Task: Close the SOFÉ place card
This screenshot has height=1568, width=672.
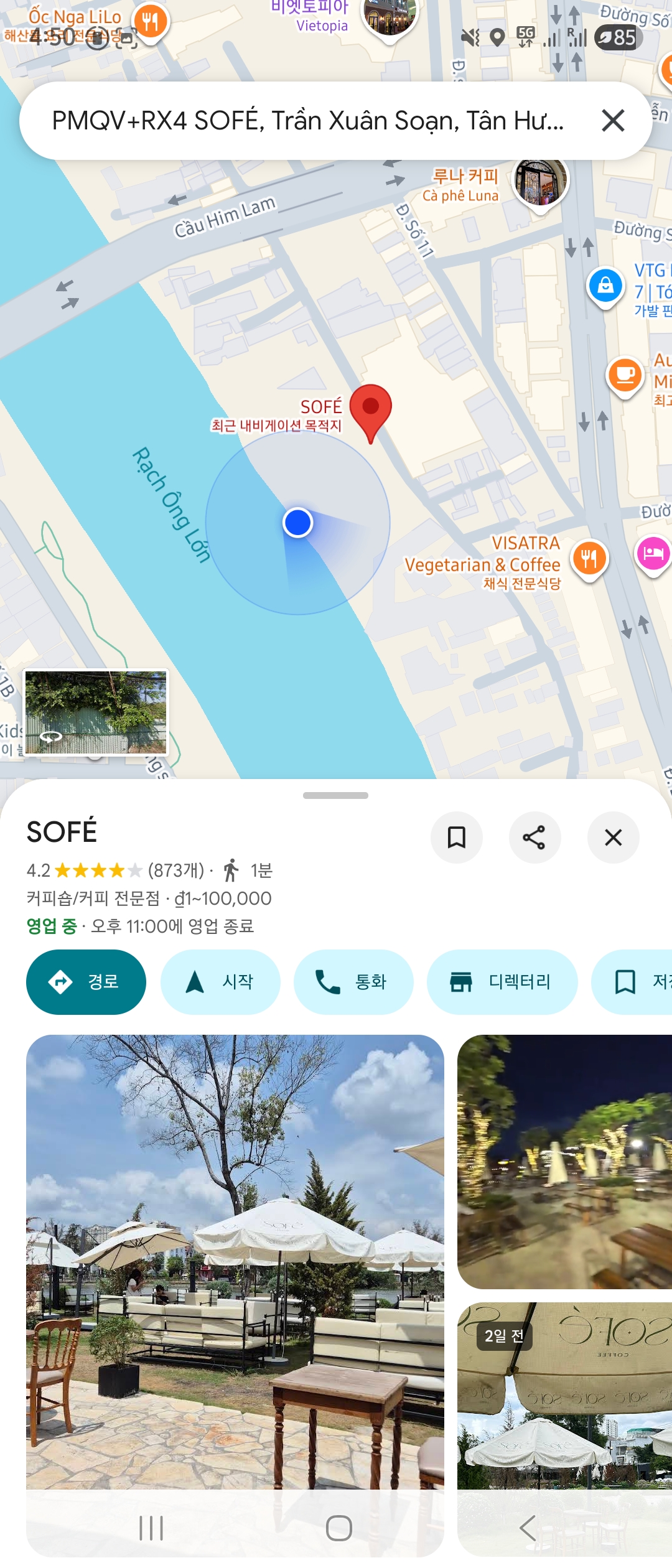Action: point(613,838)
